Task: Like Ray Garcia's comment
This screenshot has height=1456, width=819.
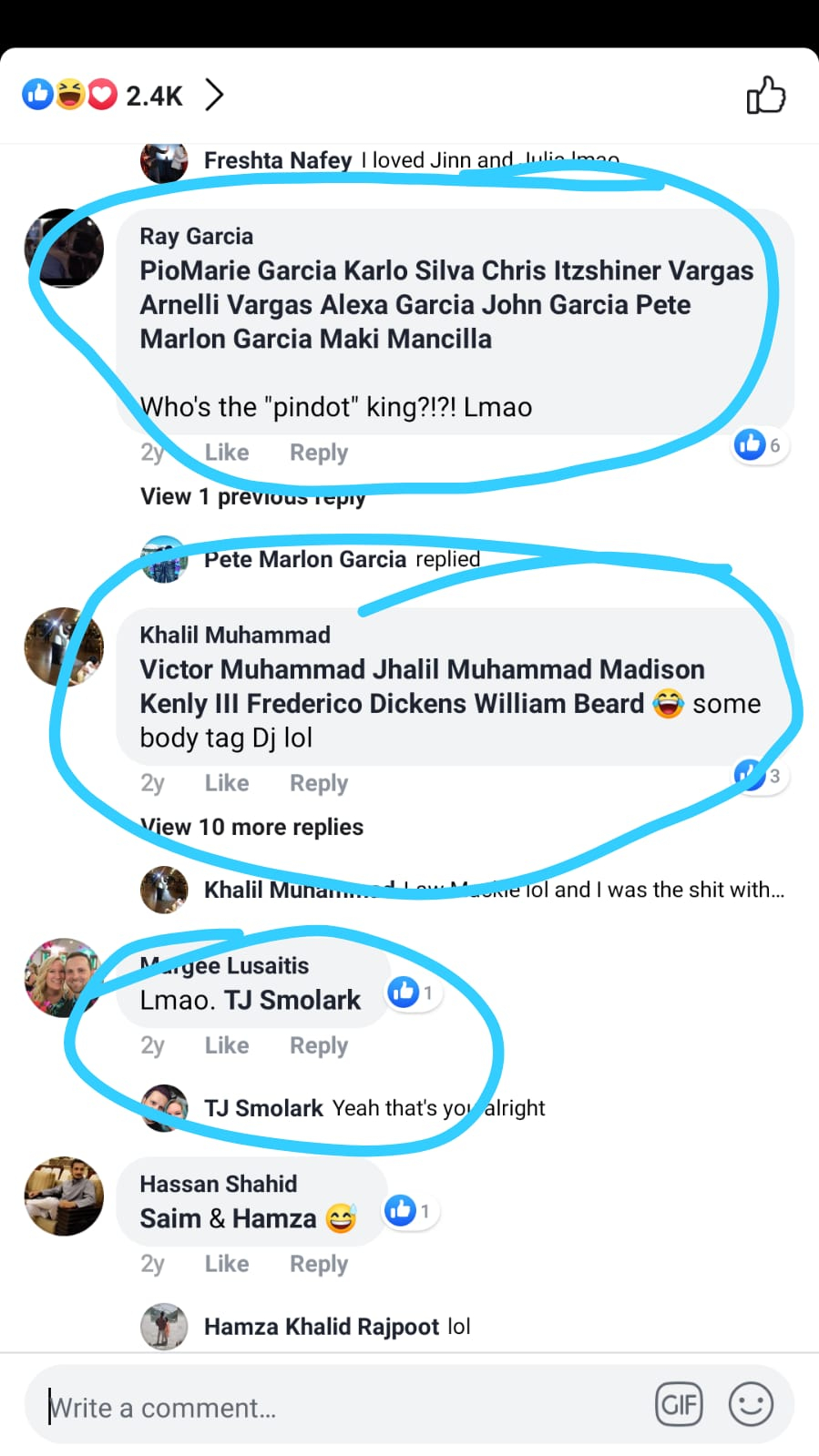Action: coord(226,453)
